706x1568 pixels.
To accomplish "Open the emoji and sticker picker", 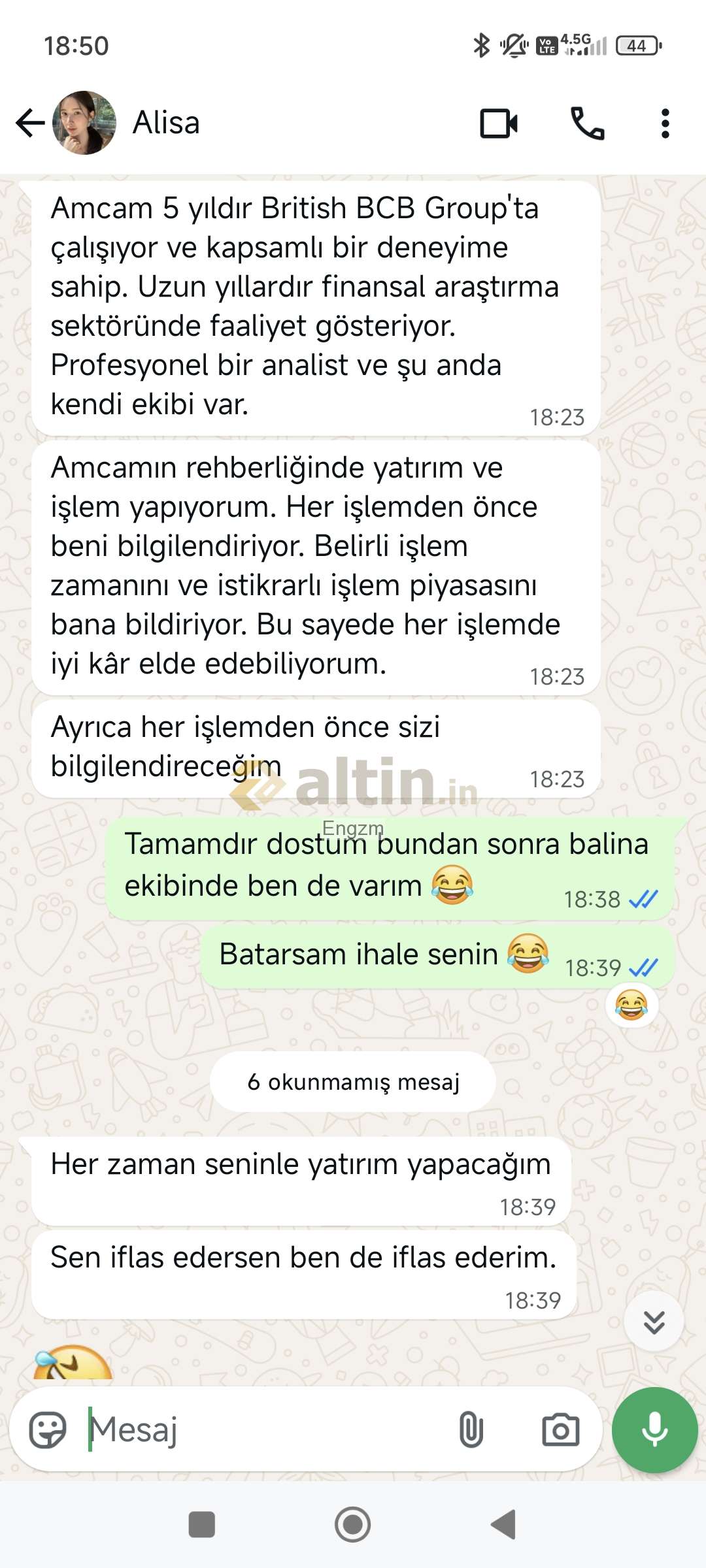I will (x=48, y=1430).
